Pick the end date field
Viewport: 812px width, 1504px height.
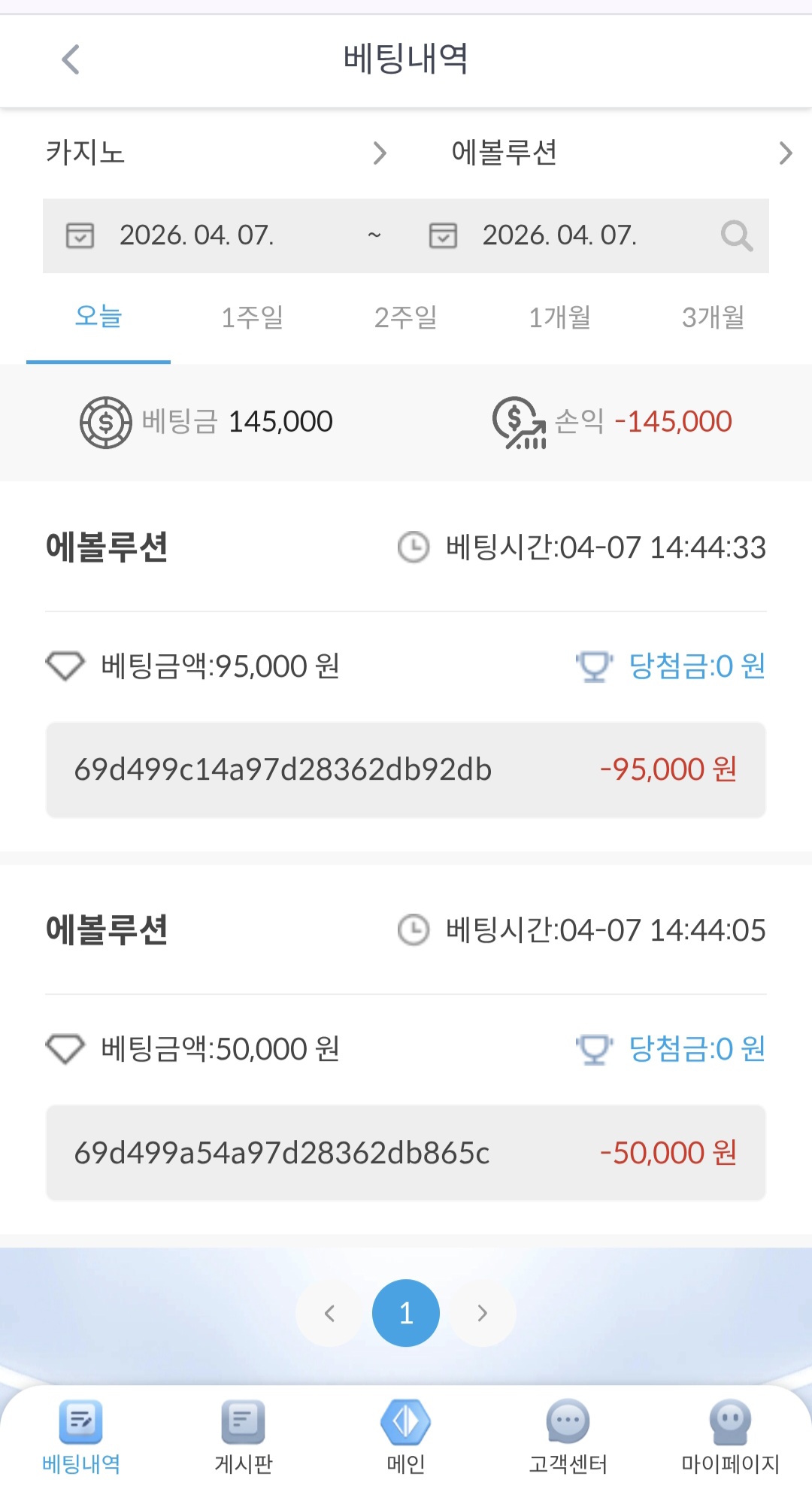[x=559, y=235]
